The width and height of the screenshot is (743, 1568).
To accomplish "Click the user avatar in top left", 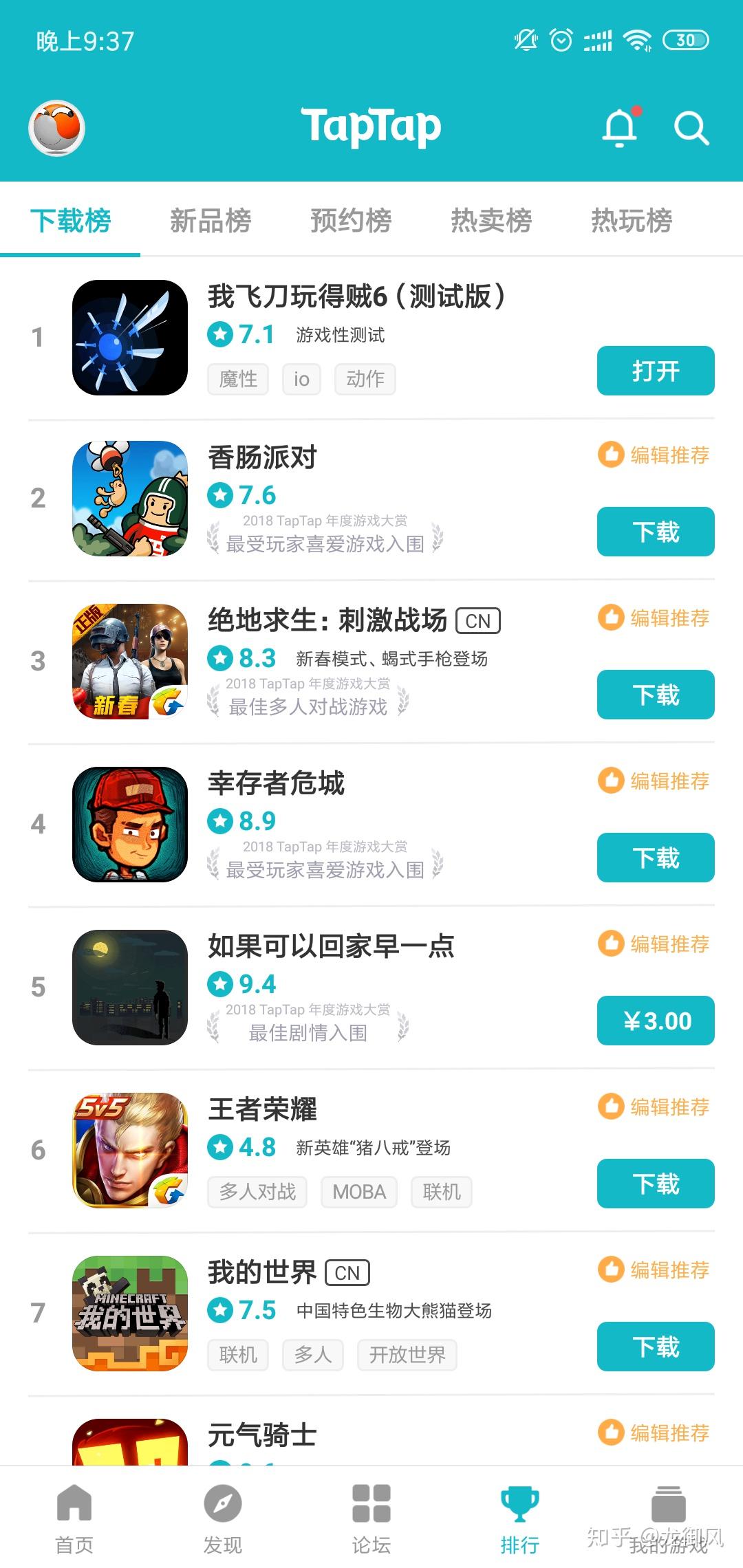I will (x=57, y=128).
